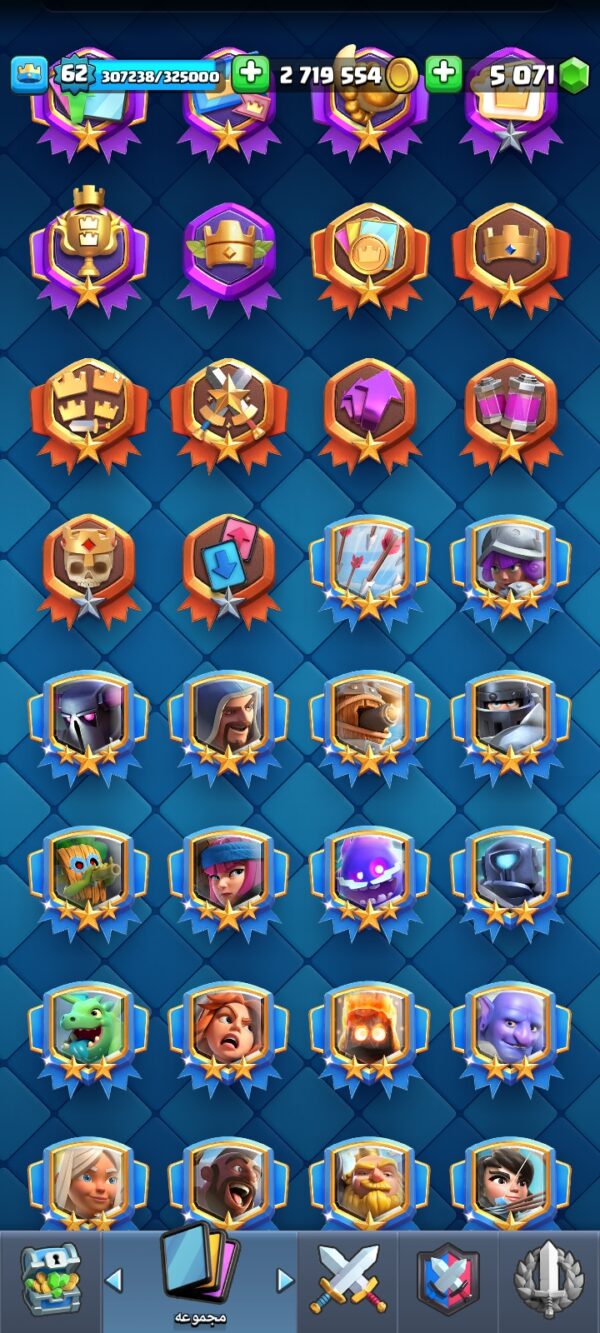Switch to the battle crossed-swords tab

pyautogui.click(x=347, y=1279)
